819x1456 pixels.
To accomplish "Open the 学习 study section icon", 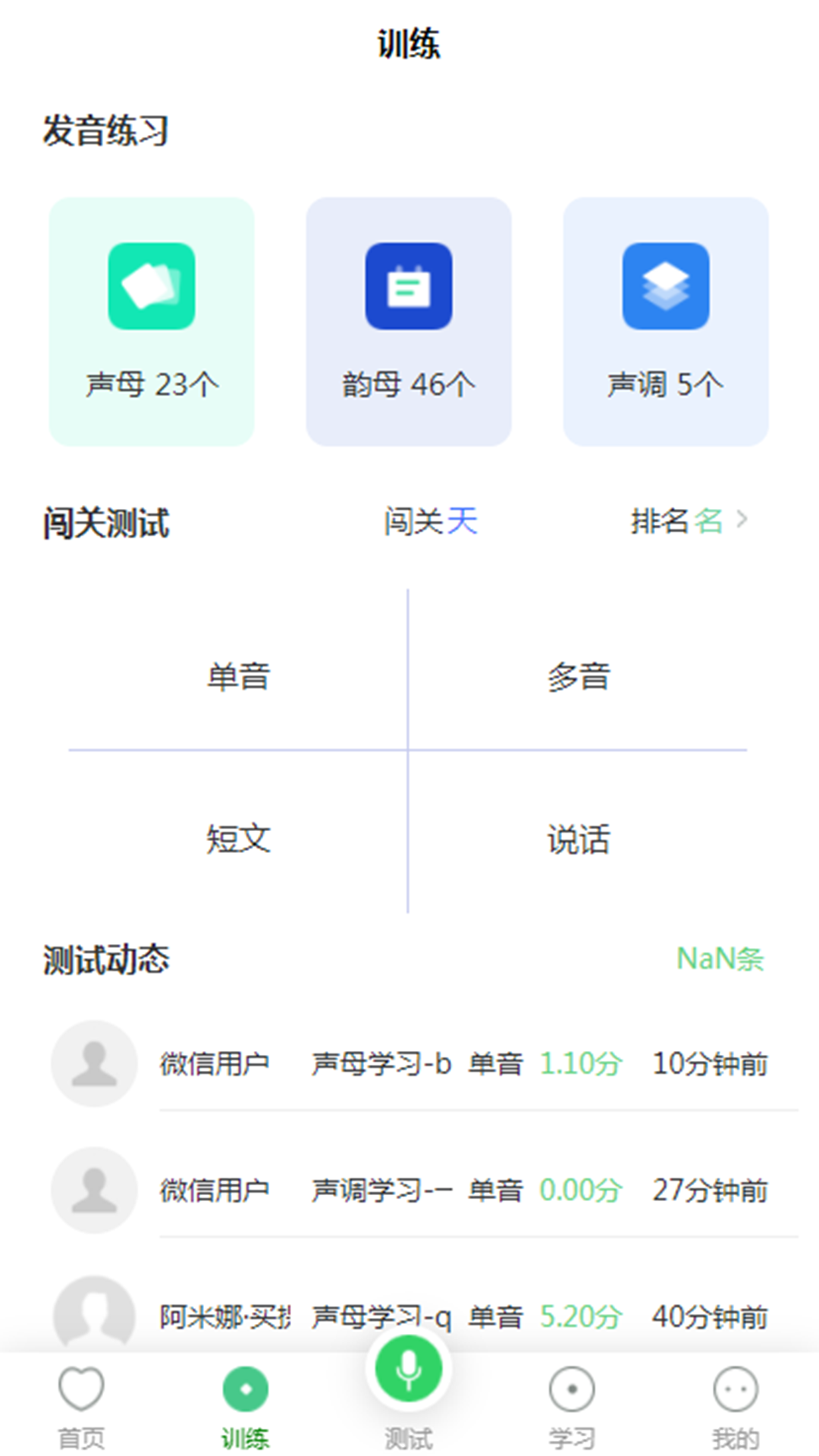I will [573, 1388].
